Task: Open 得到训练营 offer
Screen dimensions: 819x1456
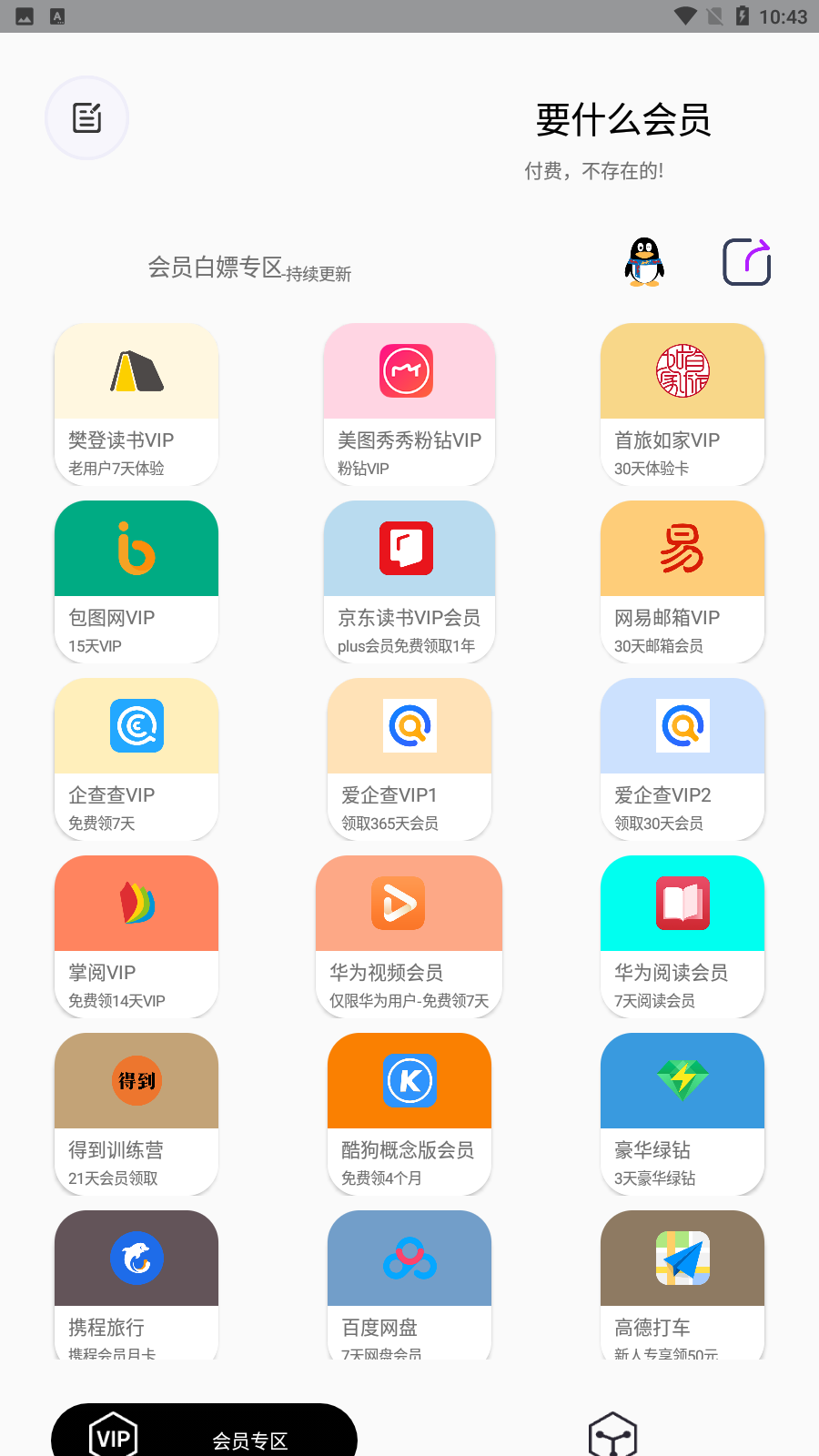Action: click(136, 1114)
